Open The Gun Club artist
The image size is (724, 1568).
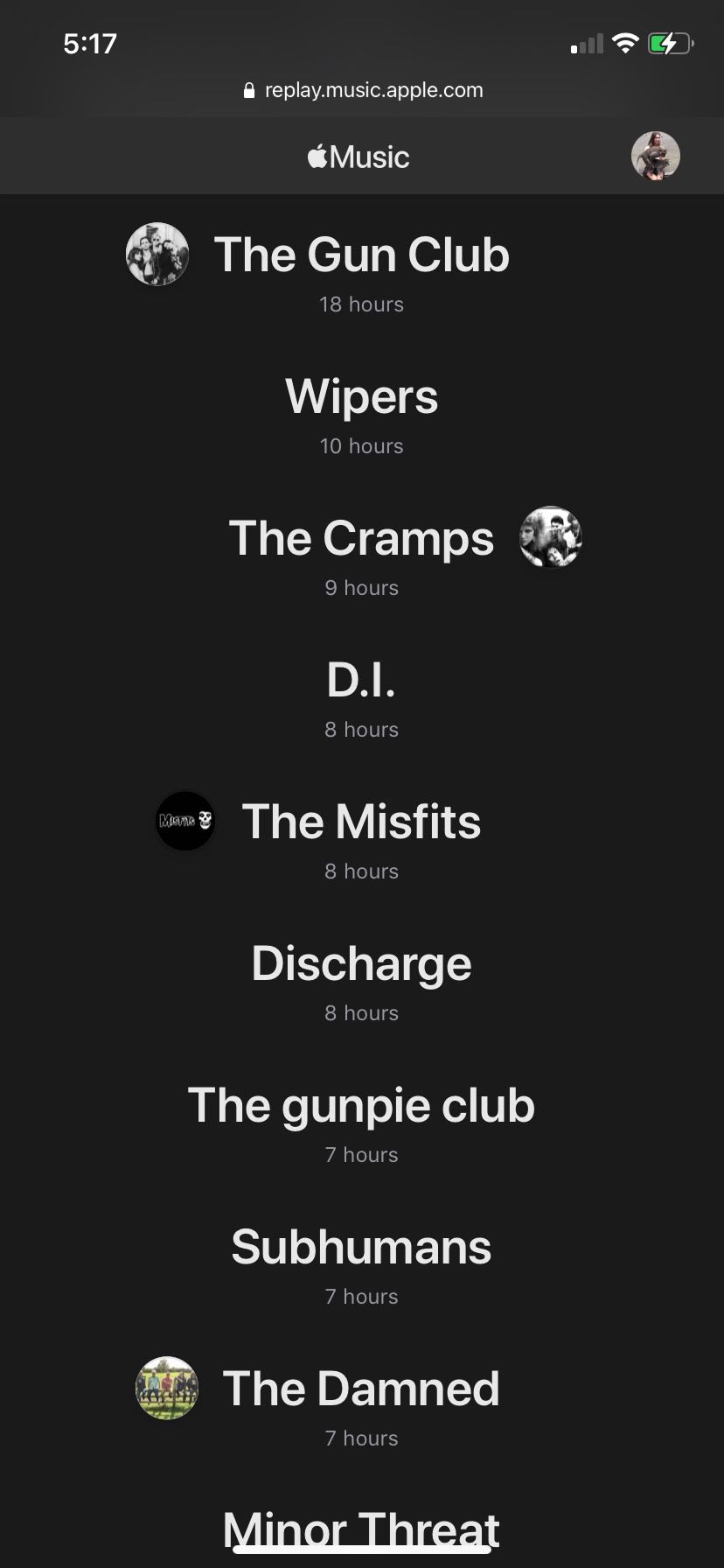361,255
